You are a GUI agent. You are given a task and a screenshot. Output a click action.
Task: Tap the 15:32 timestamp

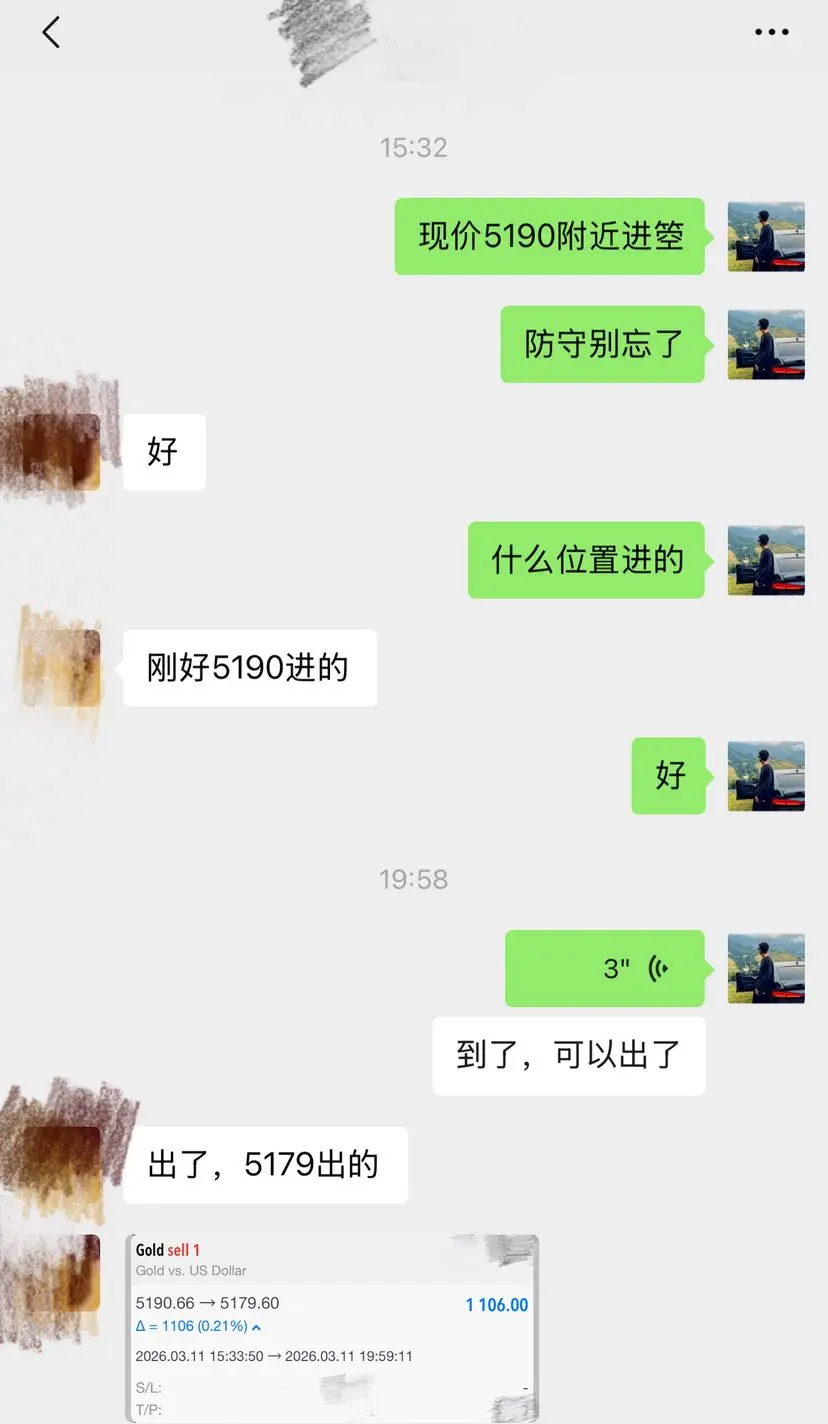tap(414, 148)
